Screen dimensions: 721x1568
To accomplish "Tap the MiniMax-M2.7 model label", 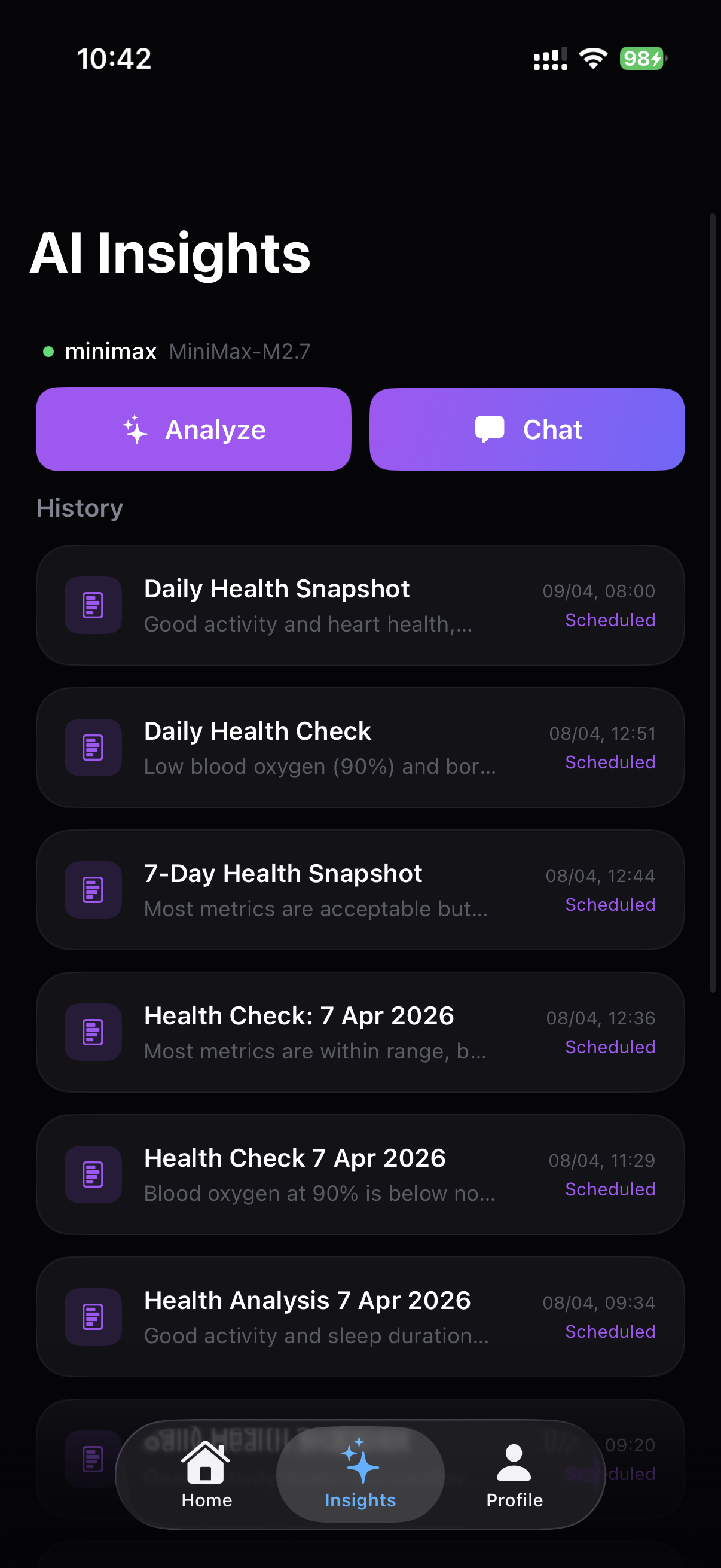I will [x=240, y=351].
